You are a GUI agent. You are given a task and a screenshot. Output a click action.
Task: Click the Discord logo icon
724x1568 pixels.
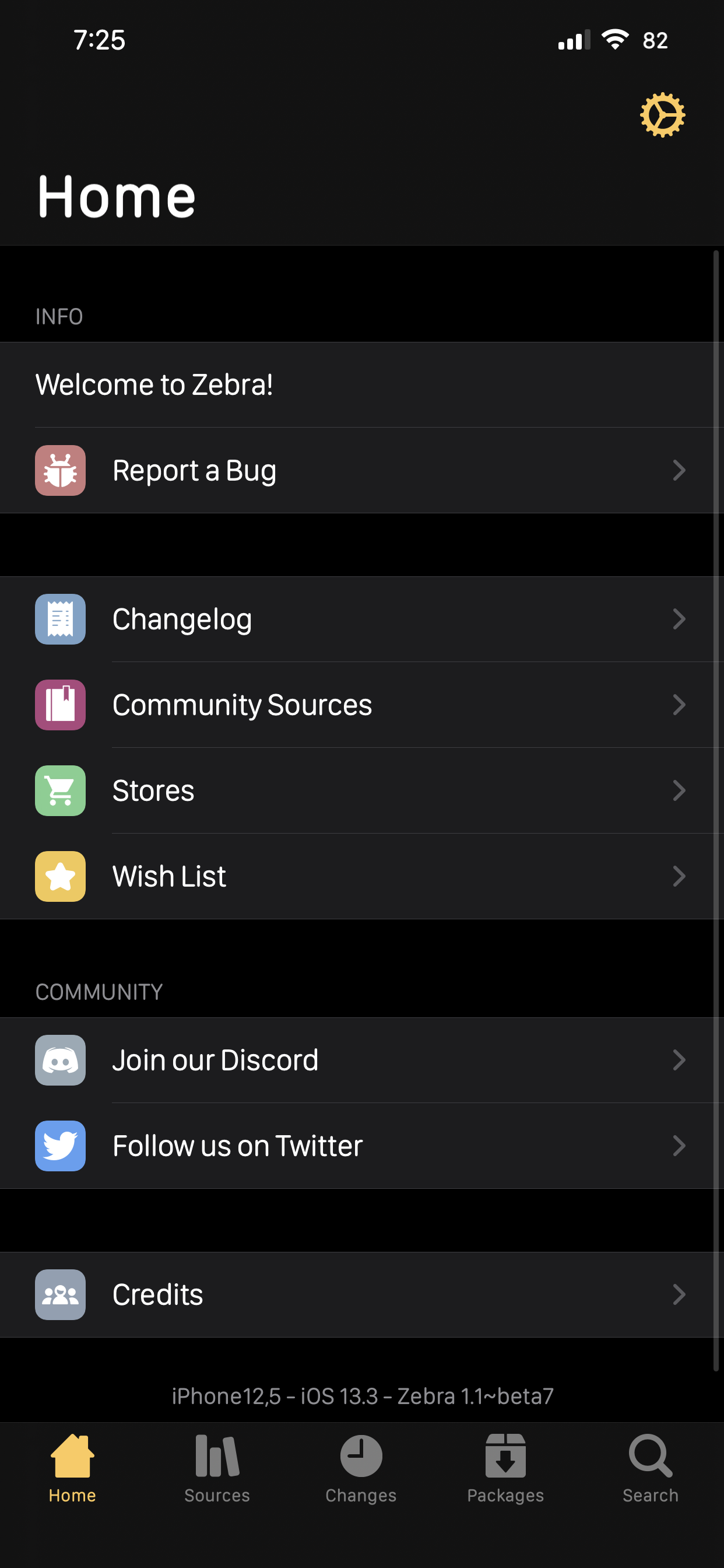[x=59, y=1060]
